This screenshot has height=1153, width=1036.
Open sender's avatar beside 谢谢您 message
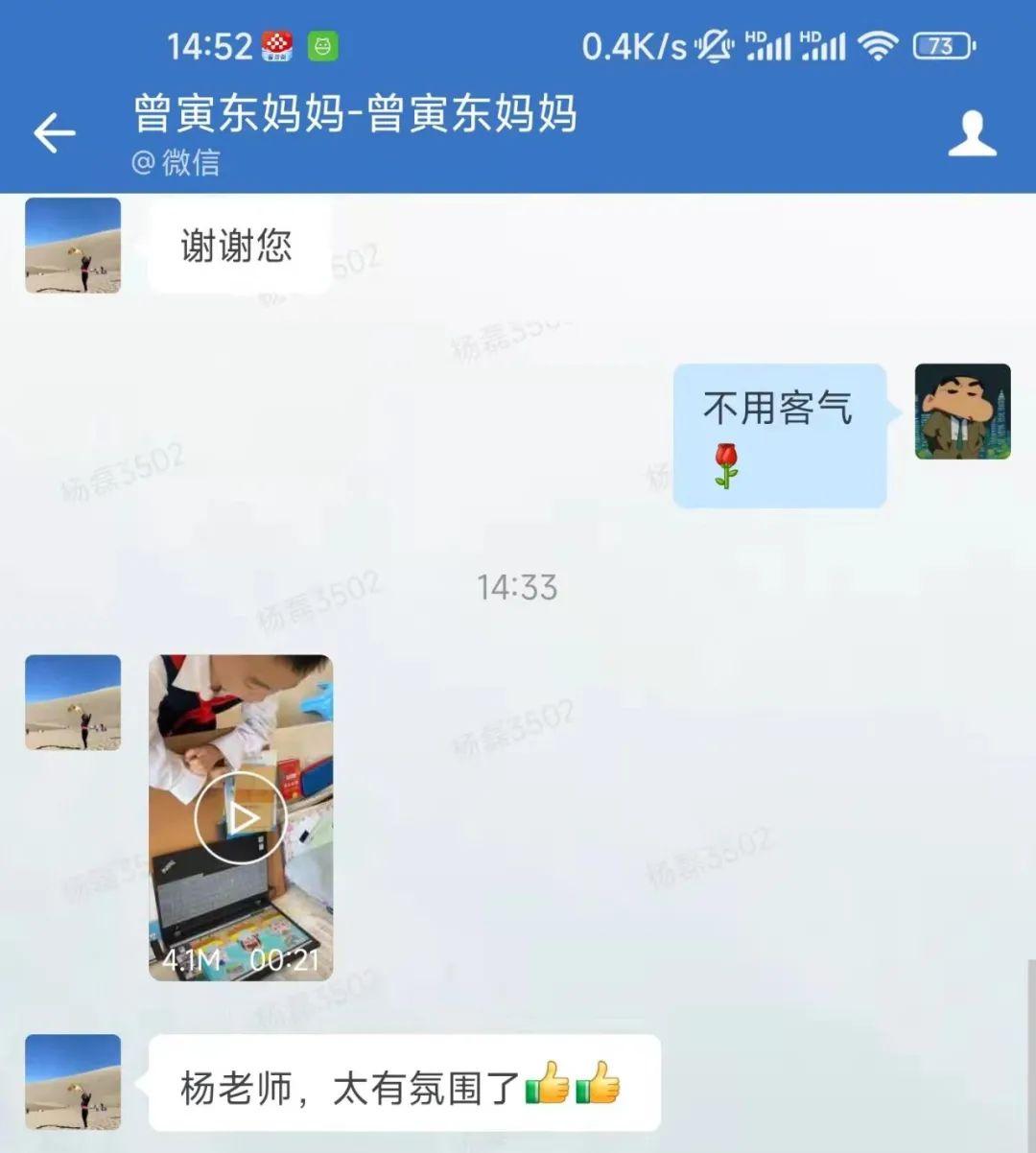[73, 246]
